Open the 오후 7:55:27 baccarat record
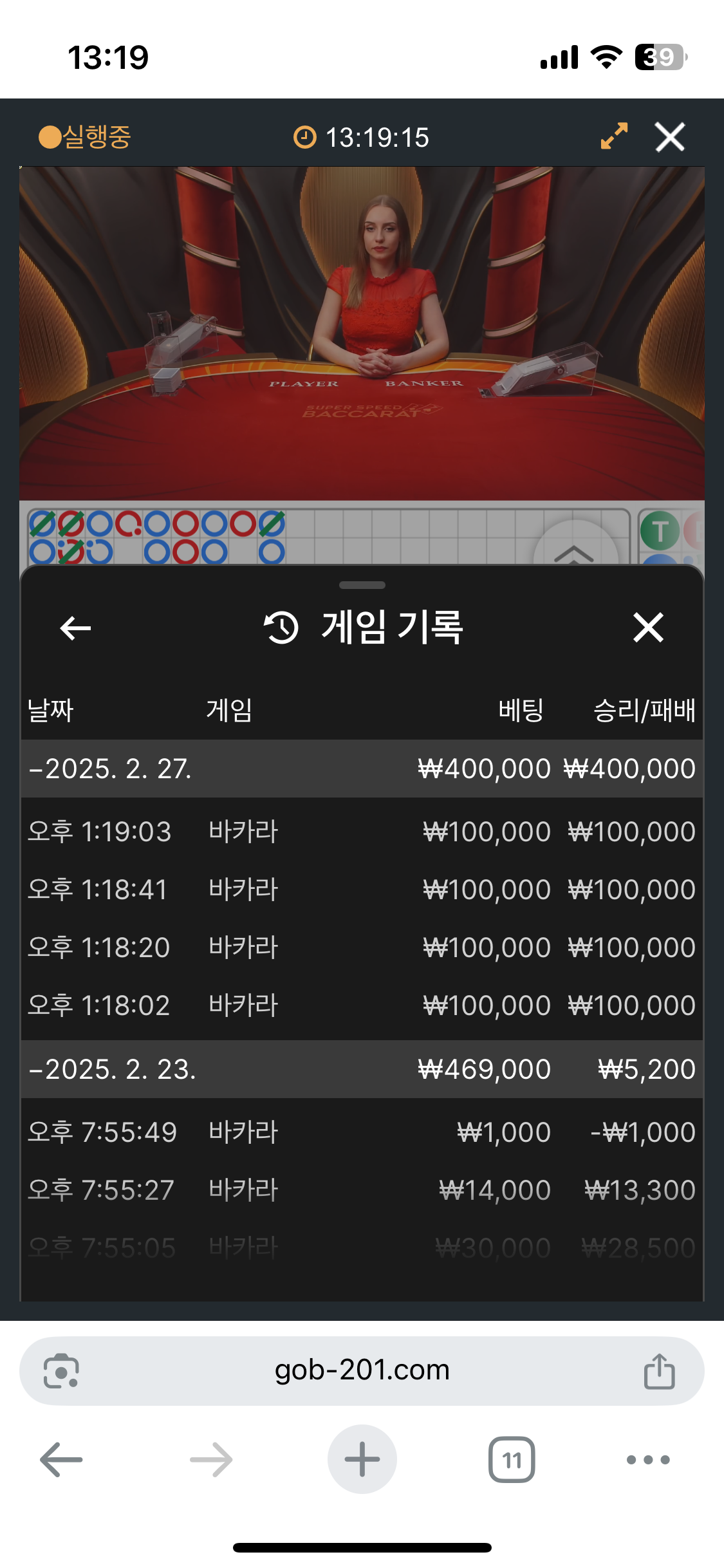724x1568 pixels. pyautogui.click(x=362, y=1190)
